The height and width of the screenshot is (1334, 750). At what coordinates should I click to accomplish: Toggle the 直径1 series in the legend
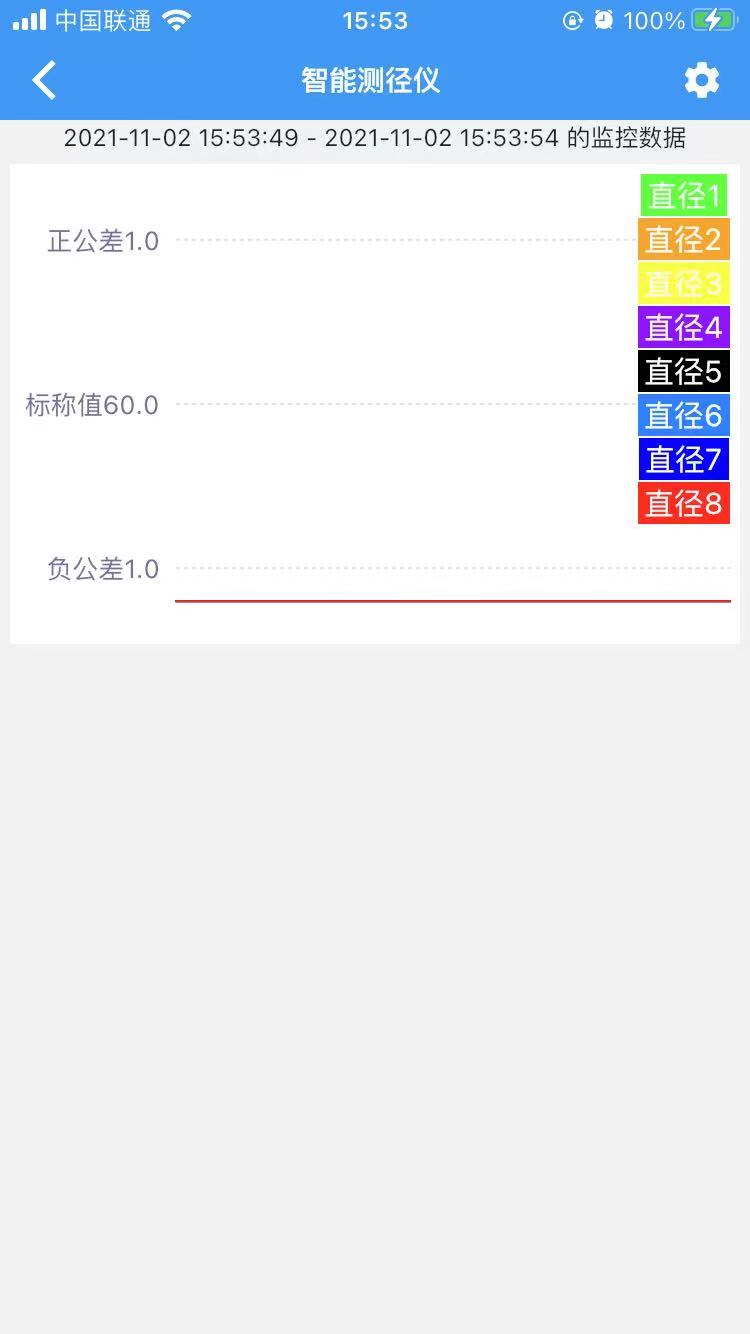click(683, 195)
